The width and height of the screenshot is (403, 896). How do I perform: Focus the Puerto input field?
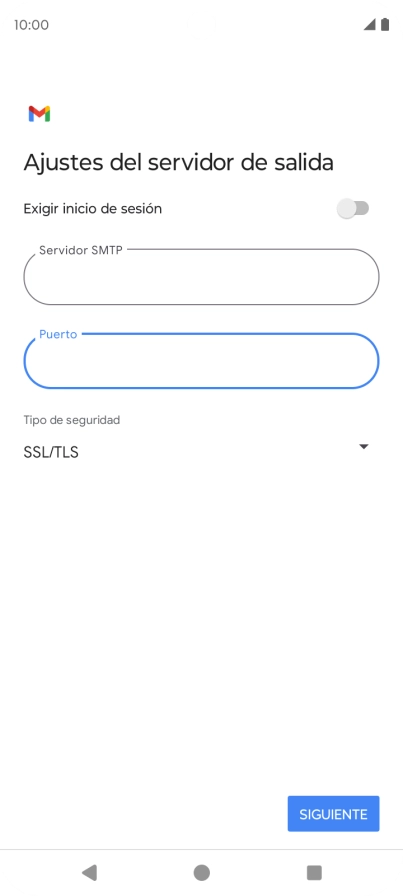(201, 361)
